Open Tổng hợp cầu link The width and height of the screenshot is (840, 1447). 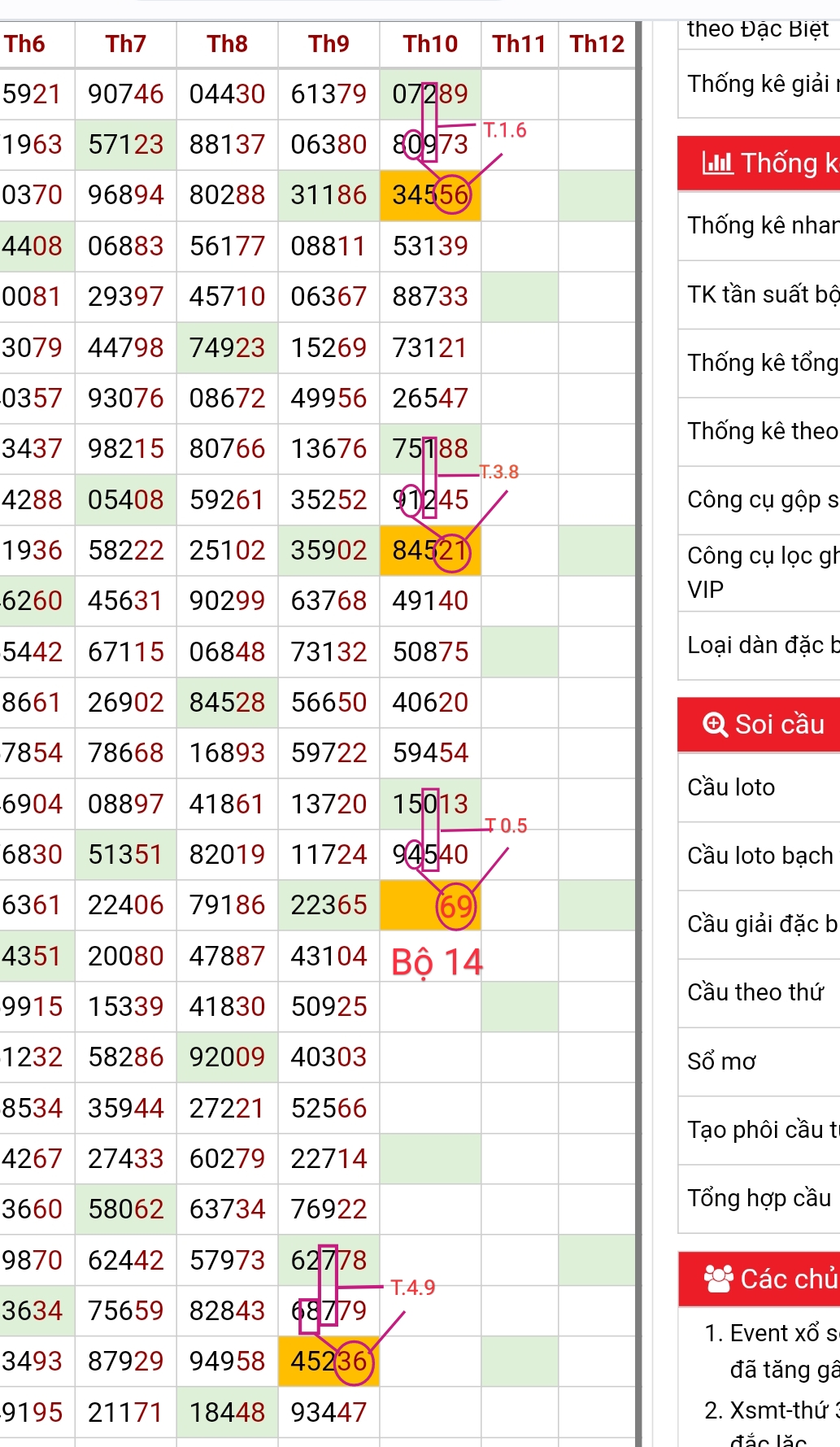(759, 1198)
